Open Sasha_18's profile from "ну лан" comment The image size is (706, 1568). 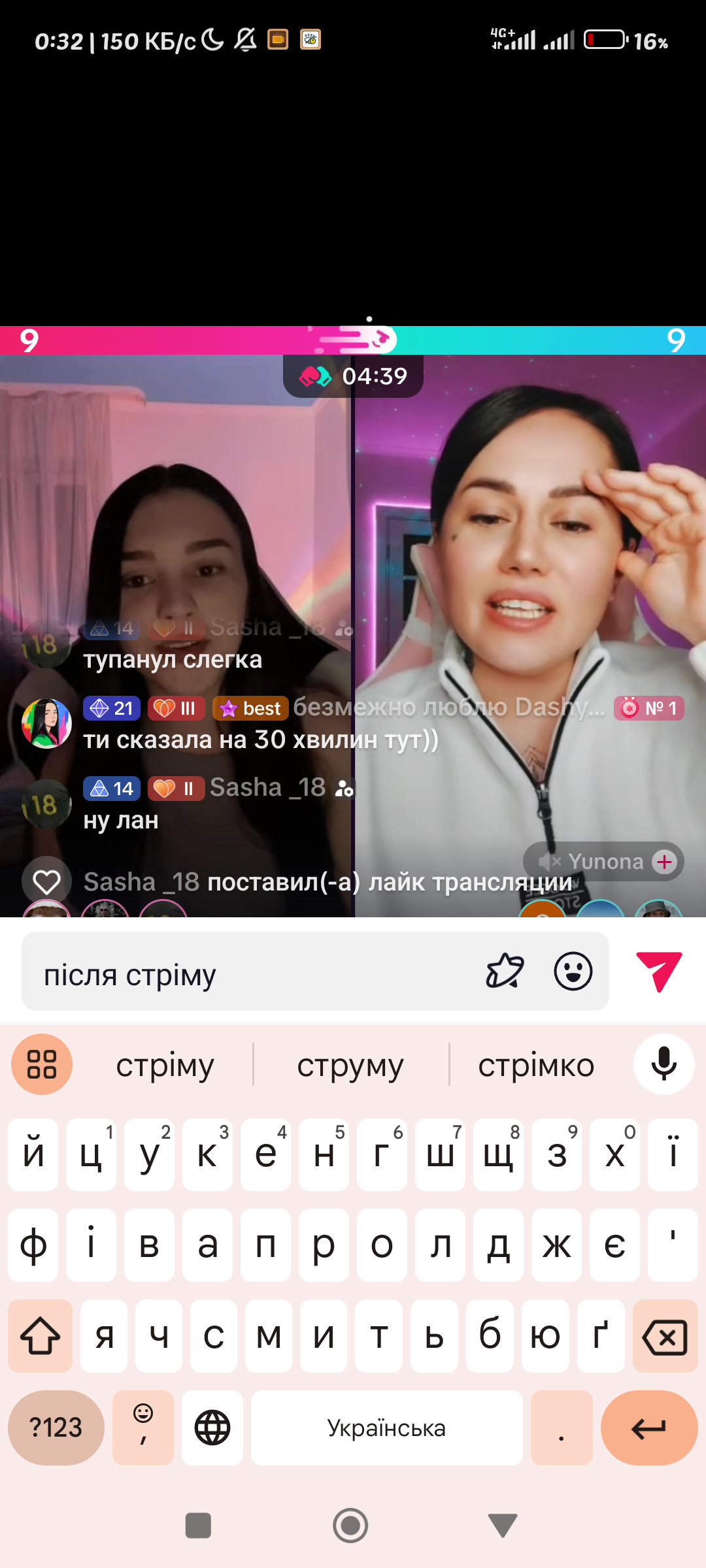point(47,804)
